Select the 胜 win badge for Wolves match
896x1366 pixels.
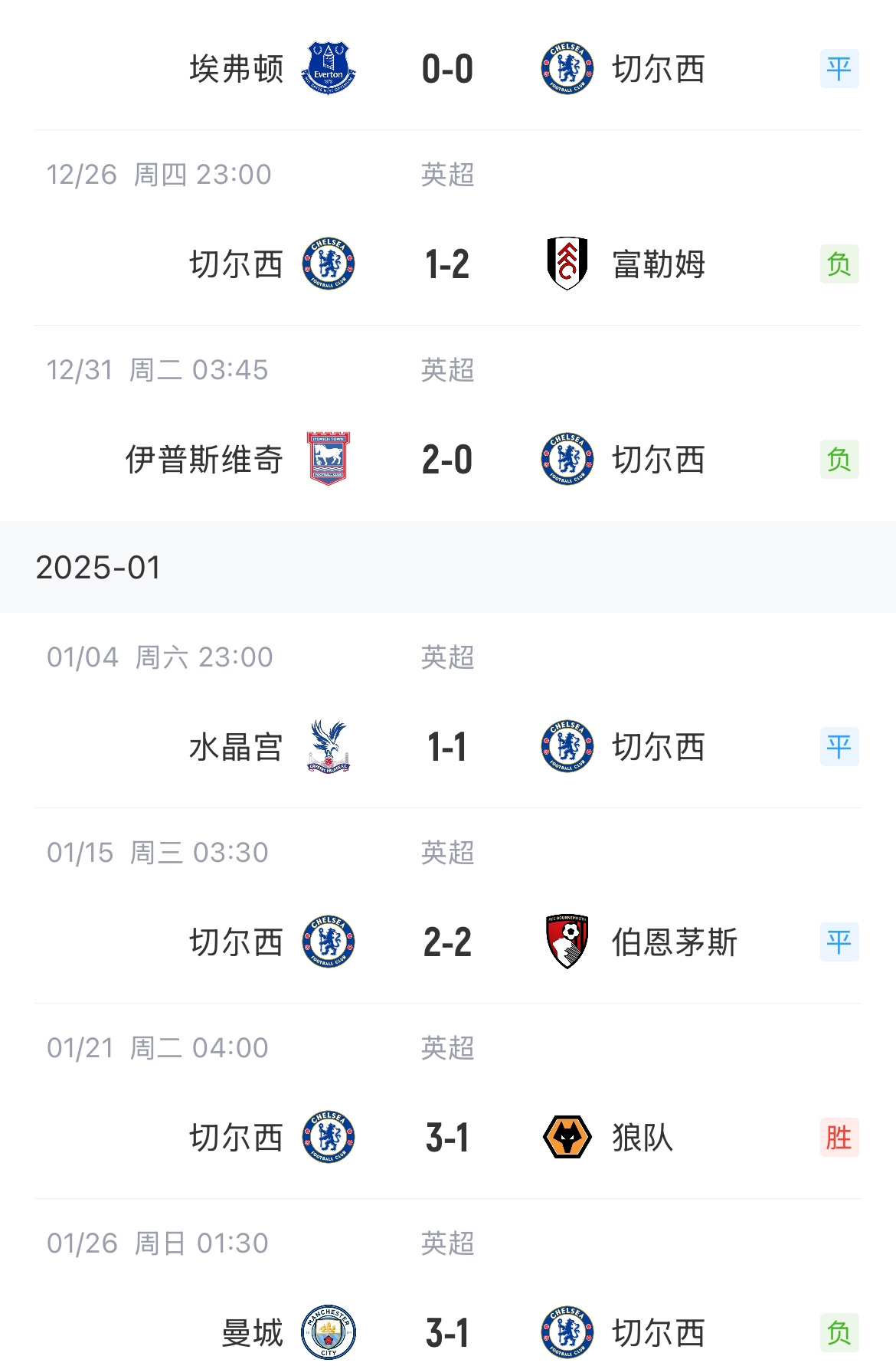coord(840,1138)
